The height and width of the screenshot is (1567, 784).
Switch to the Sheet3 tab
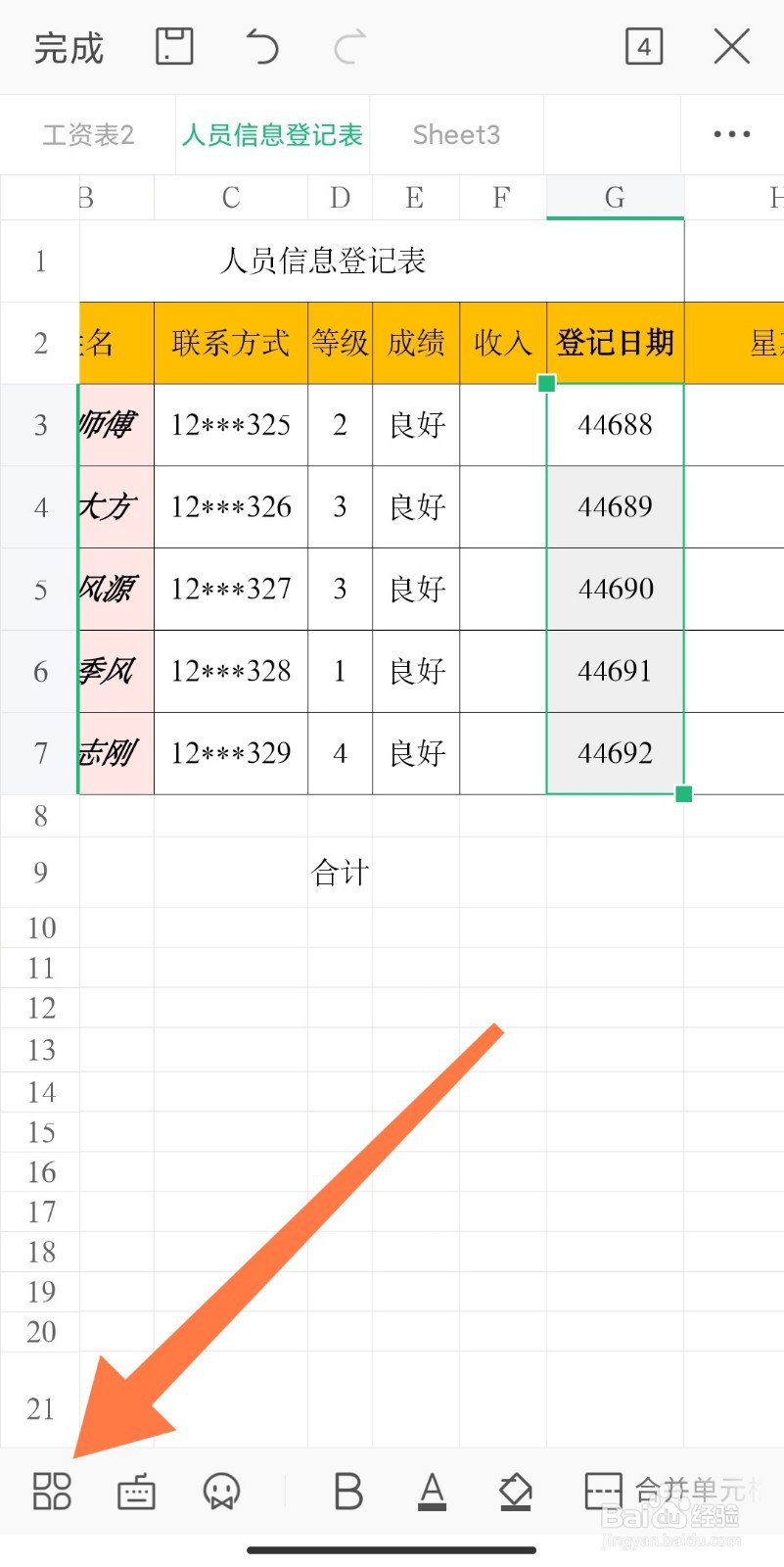point(455,134)
